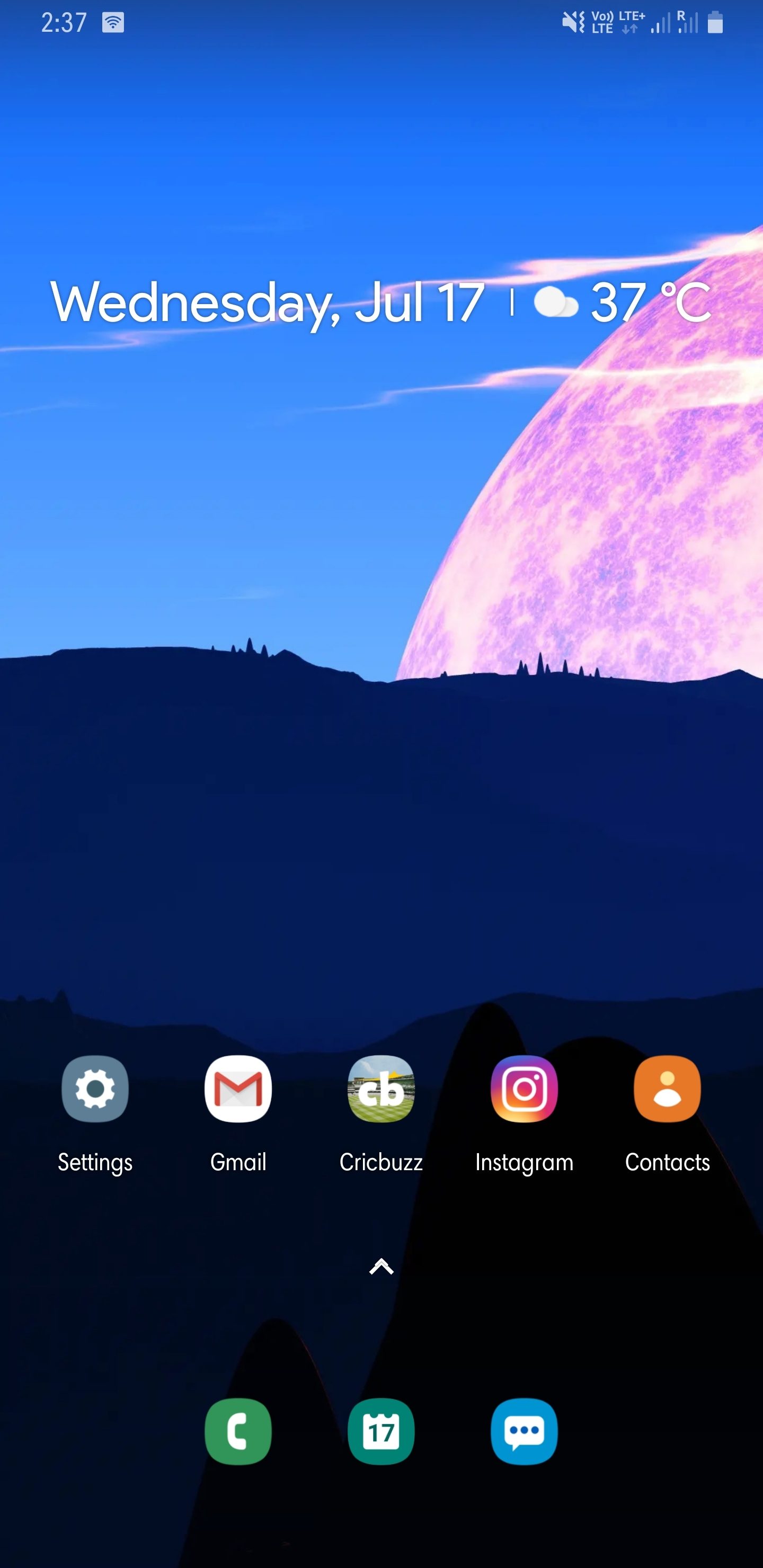Open the Phone dialer in the dock
This screenshot has height=1568, width=763.
click(238, 1431)
